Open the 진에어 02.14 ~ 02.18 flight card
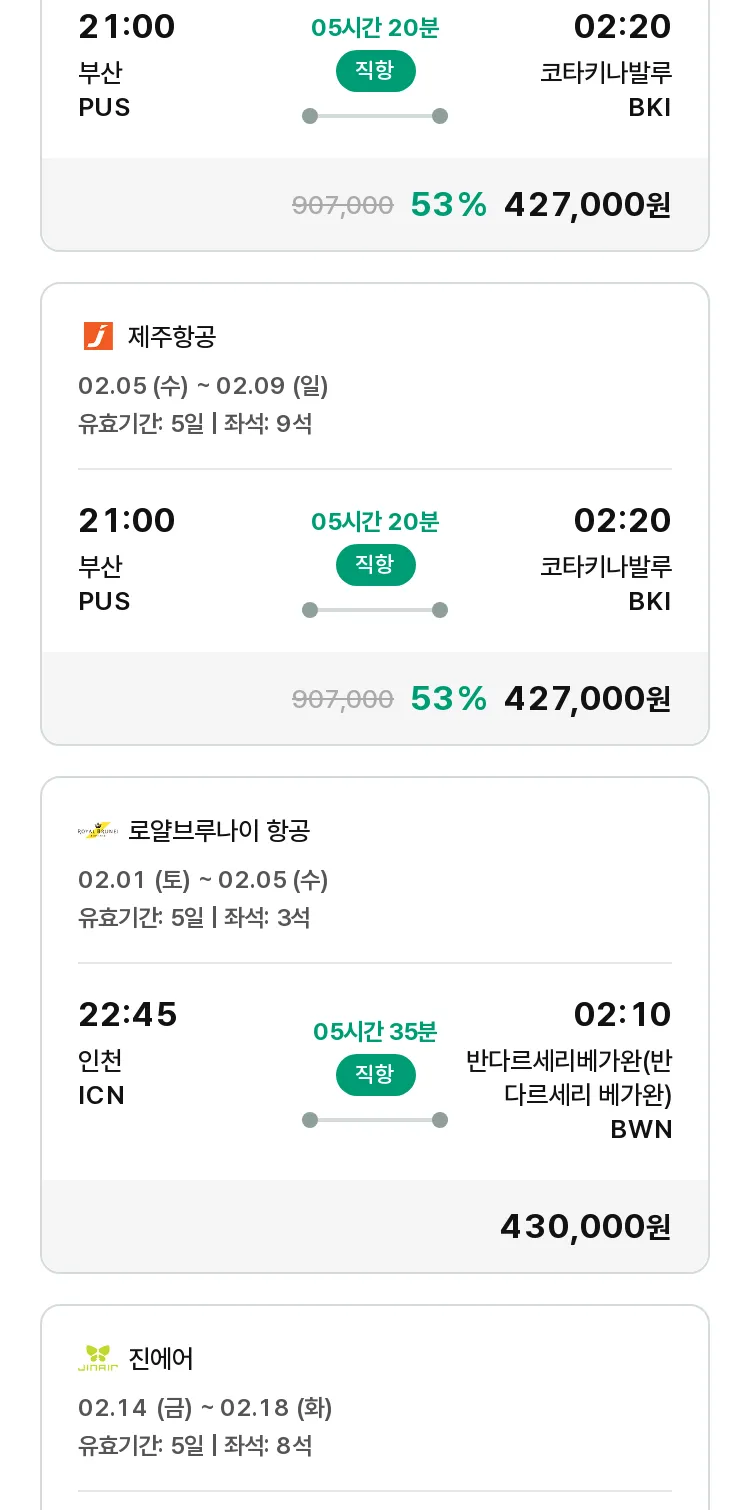750x1510 pixels. 375,1407
